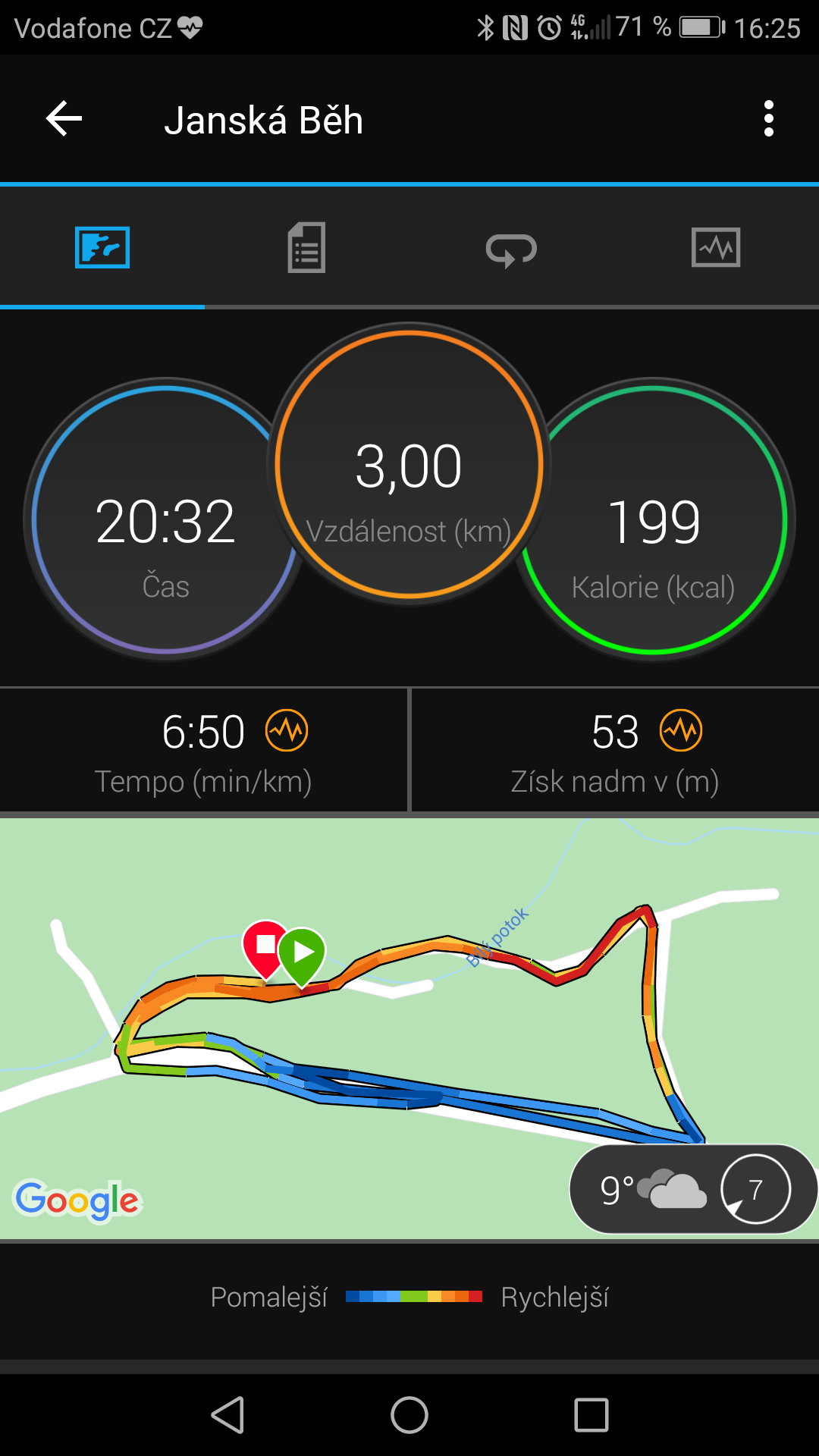Tap the system home button

click(x=409, y=1415)
